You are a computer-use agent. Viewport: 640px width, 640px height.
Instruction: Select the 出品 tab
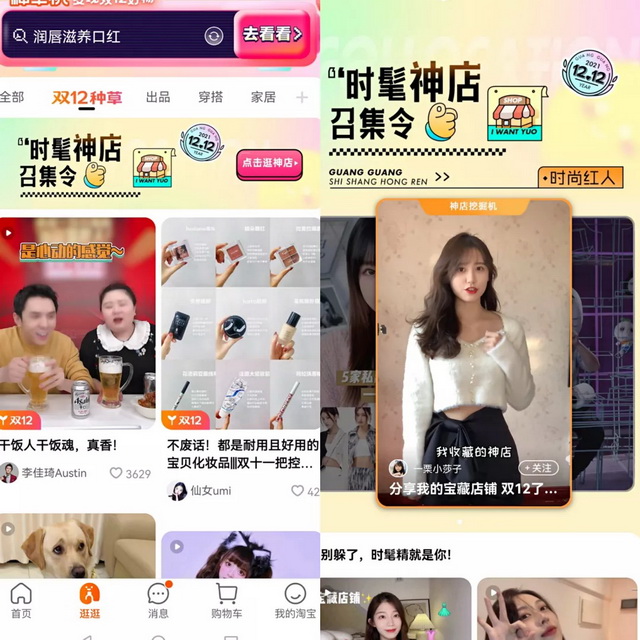(158, 97)
